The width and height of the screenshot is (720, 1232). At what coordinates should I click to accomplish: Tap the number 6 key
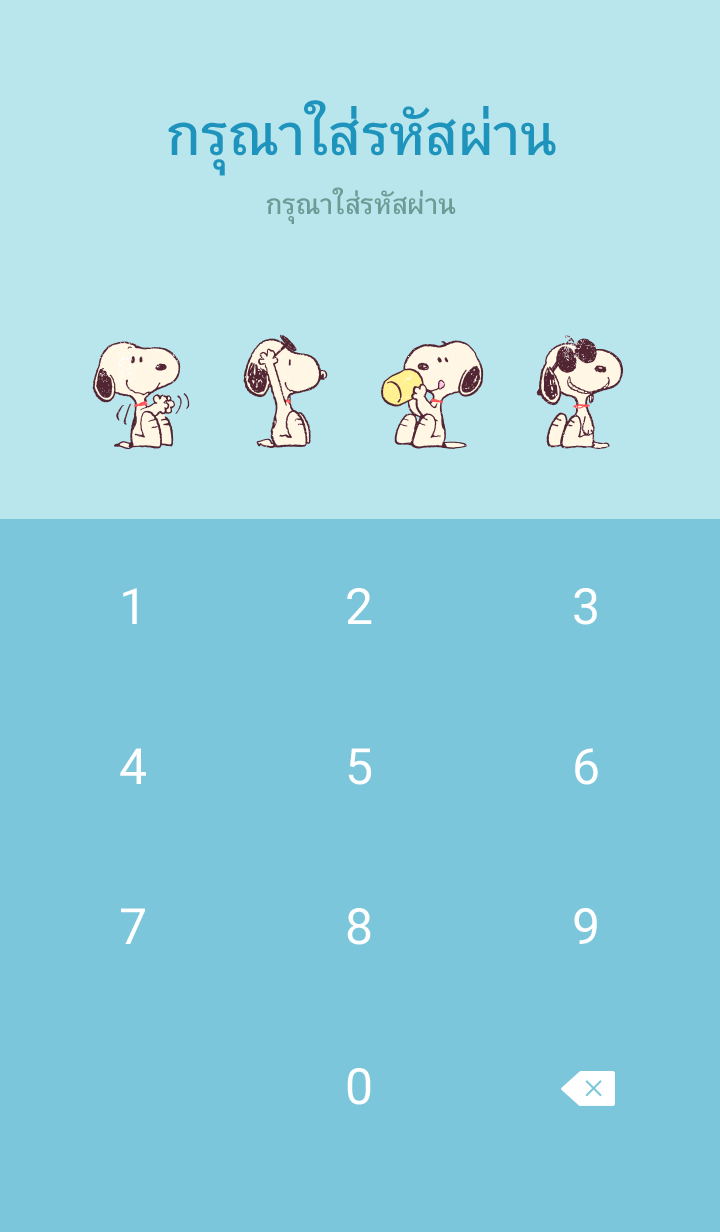585,767
